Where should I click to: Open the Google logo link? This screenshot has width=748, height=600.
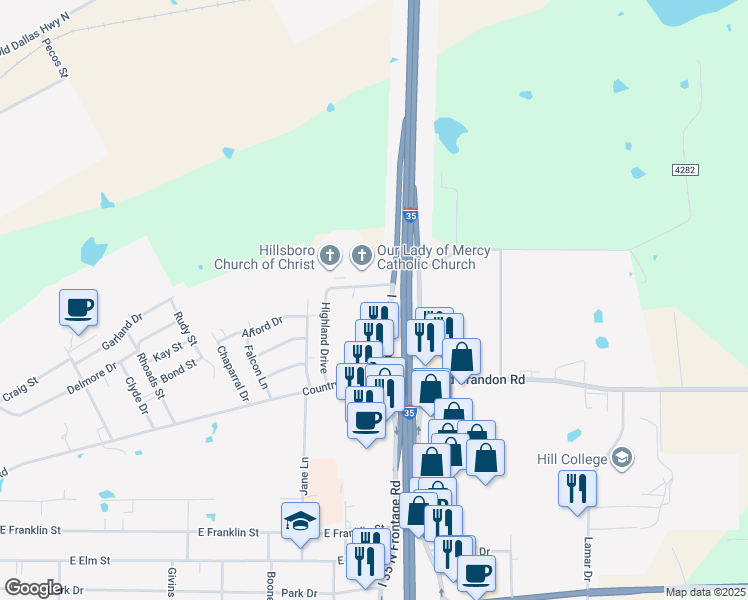pyautogui.click(x=33, y=589)
